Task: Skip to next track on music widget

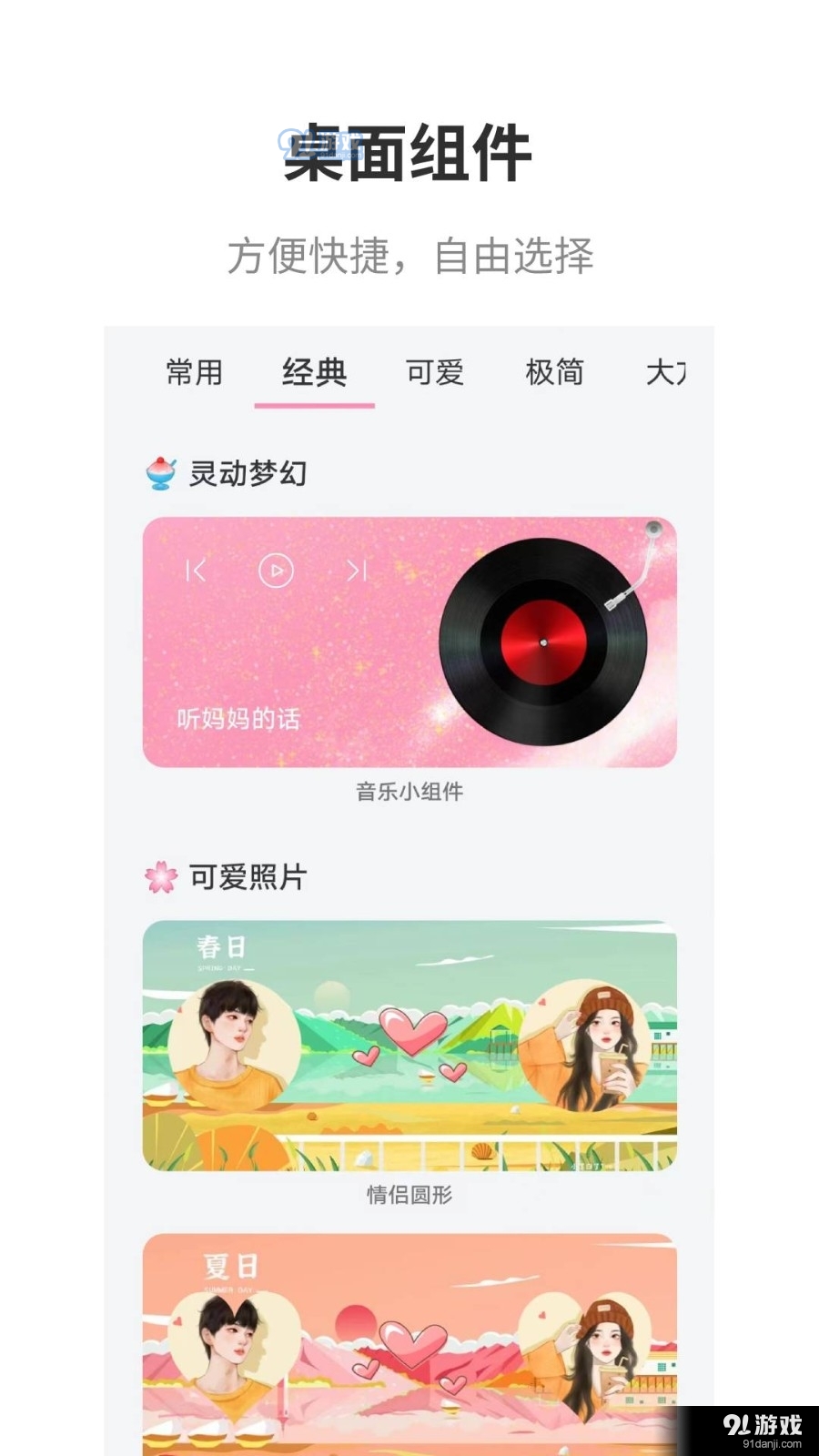Action: pyautogui.click(x=355, y=571)
